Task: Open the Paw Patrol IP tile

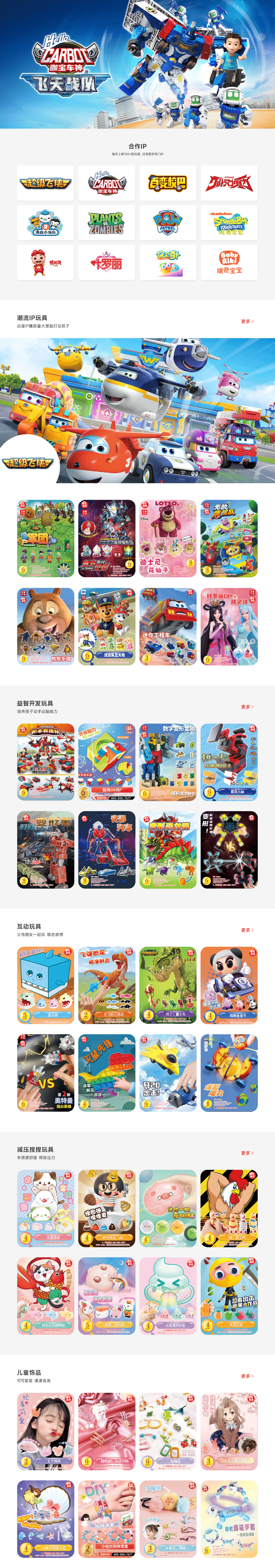Action: pyautogui.click(x=168, y=223)
